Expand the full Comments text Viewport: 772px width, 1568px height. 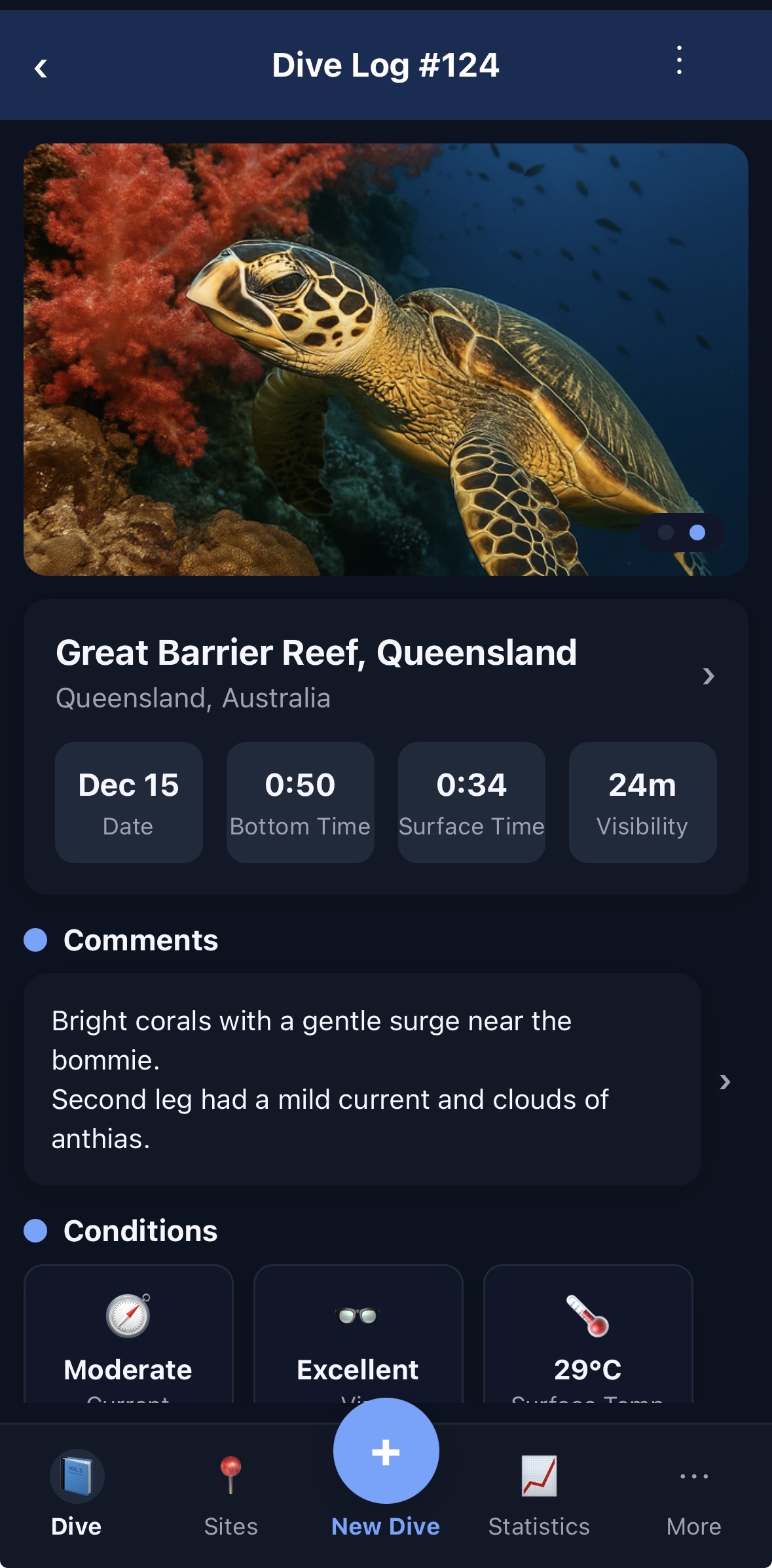pos(725,1082)
